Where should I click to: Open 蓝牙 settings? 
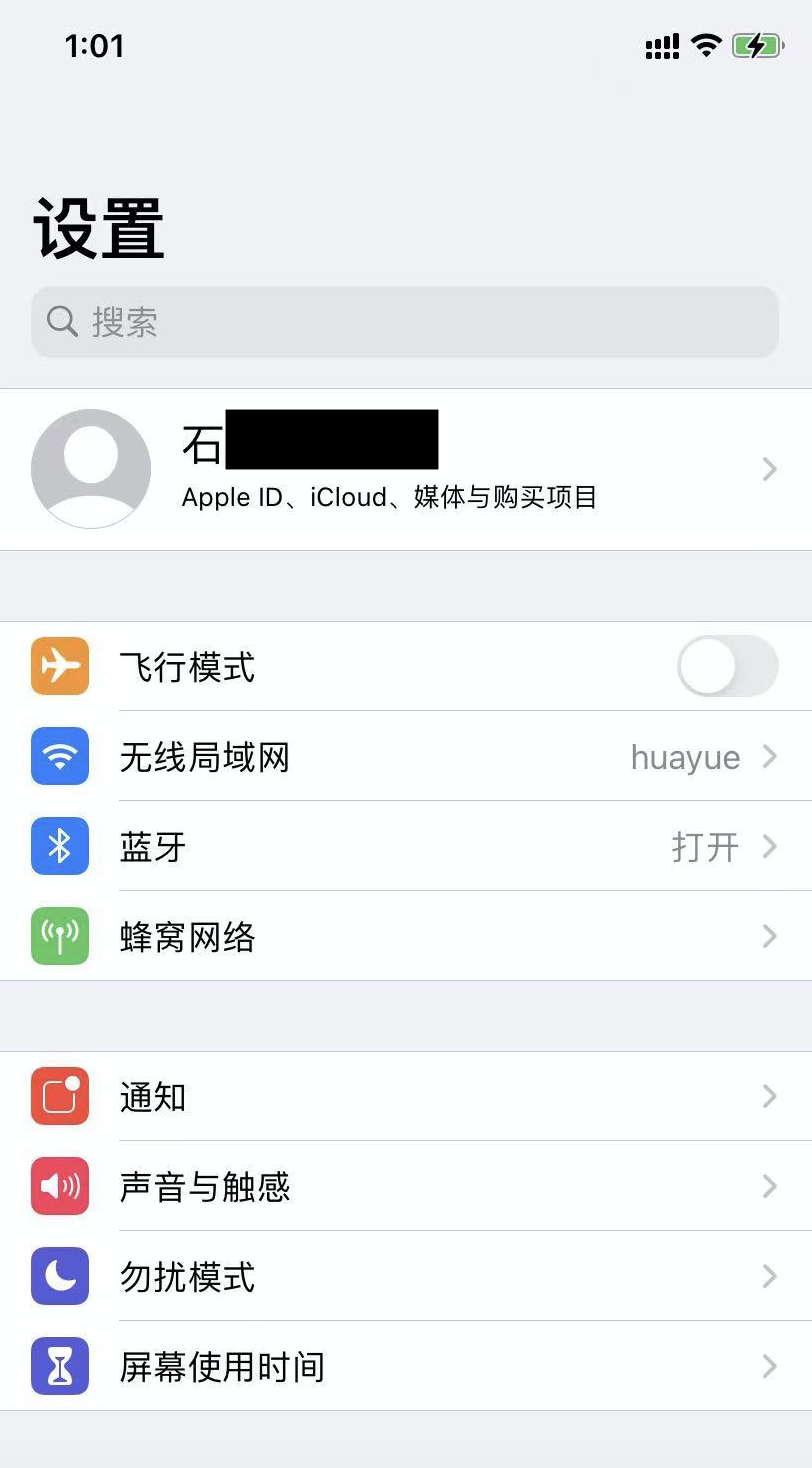tap(405, 847)
